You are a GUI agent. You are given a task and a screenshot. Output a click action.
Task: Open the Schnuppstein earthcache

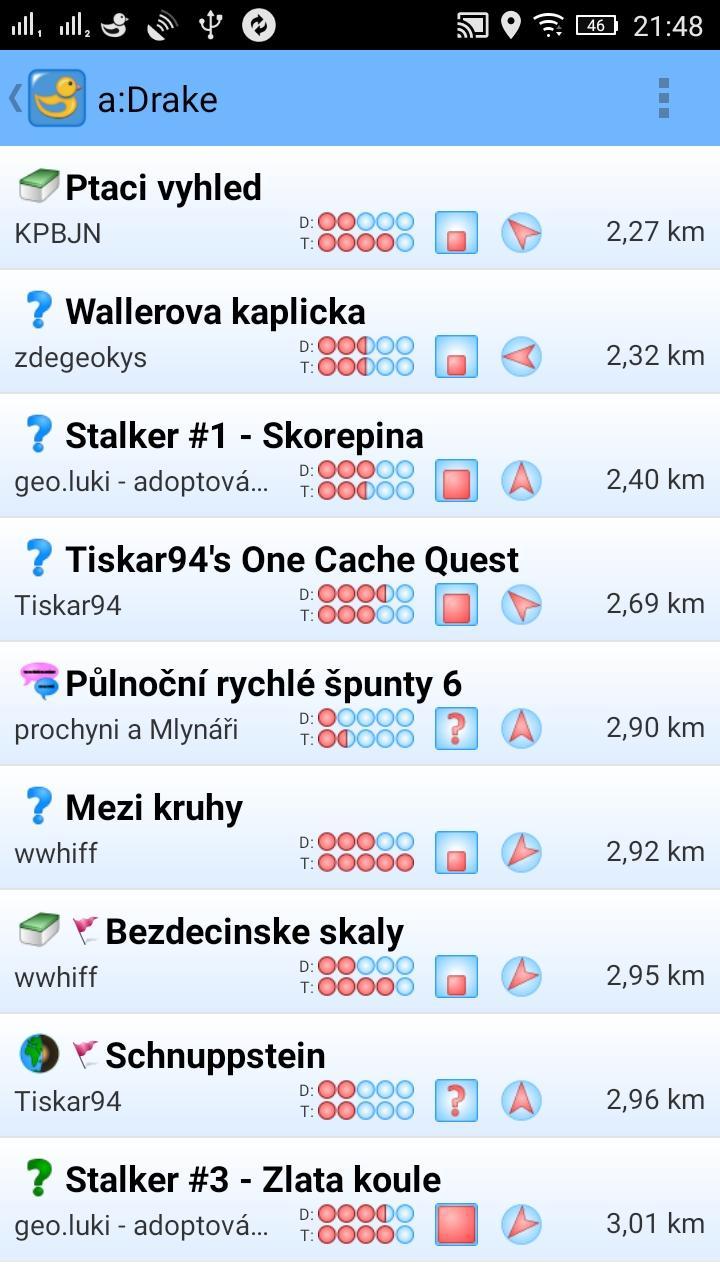(360, 1076)
